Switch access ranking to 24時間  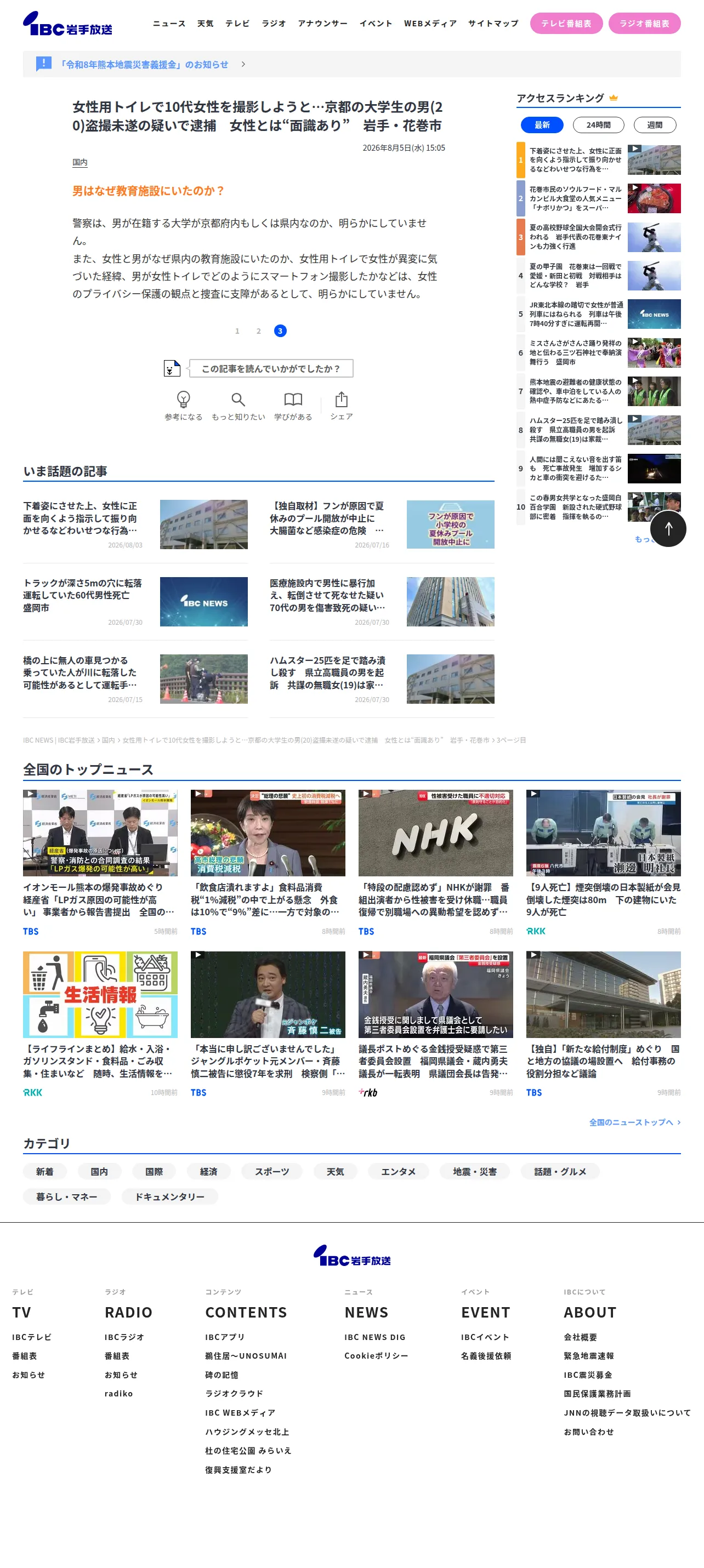click(x=598, y=125)
